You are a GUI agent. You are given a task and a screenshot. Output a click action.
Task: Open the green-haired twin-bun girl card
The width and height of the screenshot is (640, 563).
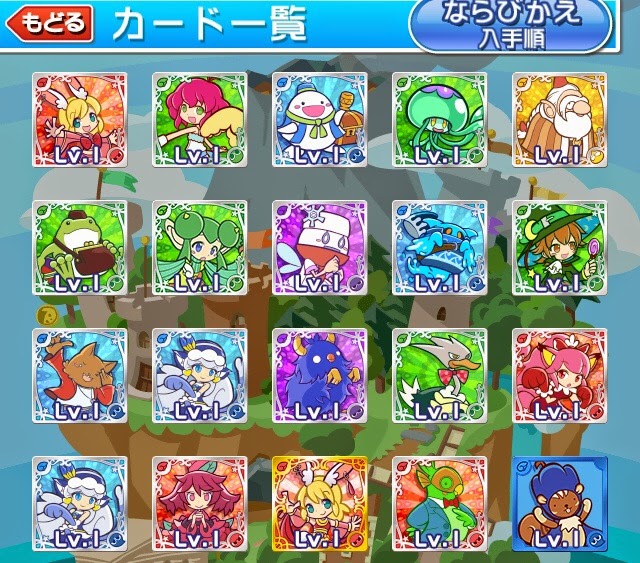pos(200,247)
